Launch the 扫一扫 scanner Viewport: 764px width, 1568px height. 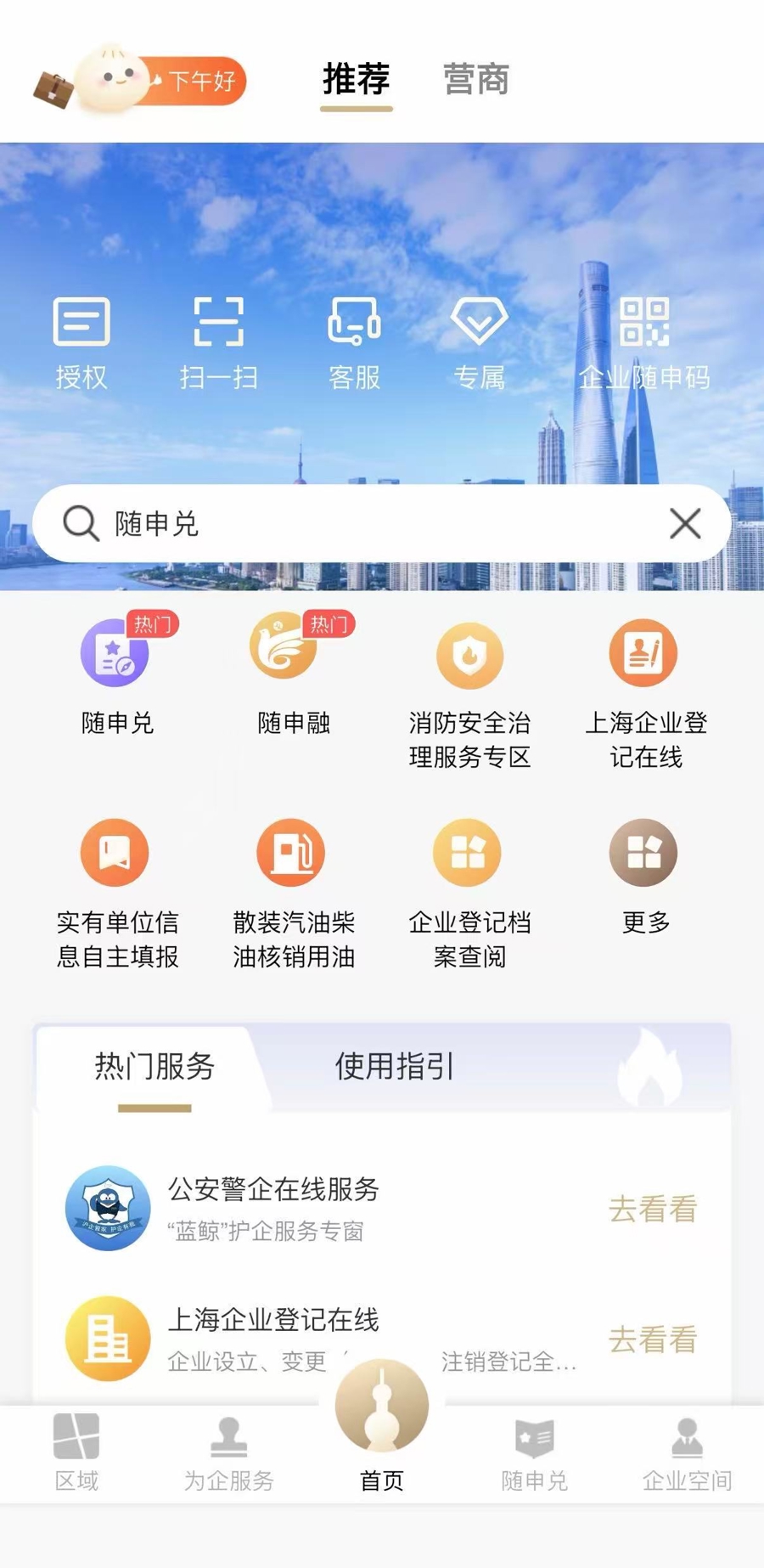[x=218, y=341]
